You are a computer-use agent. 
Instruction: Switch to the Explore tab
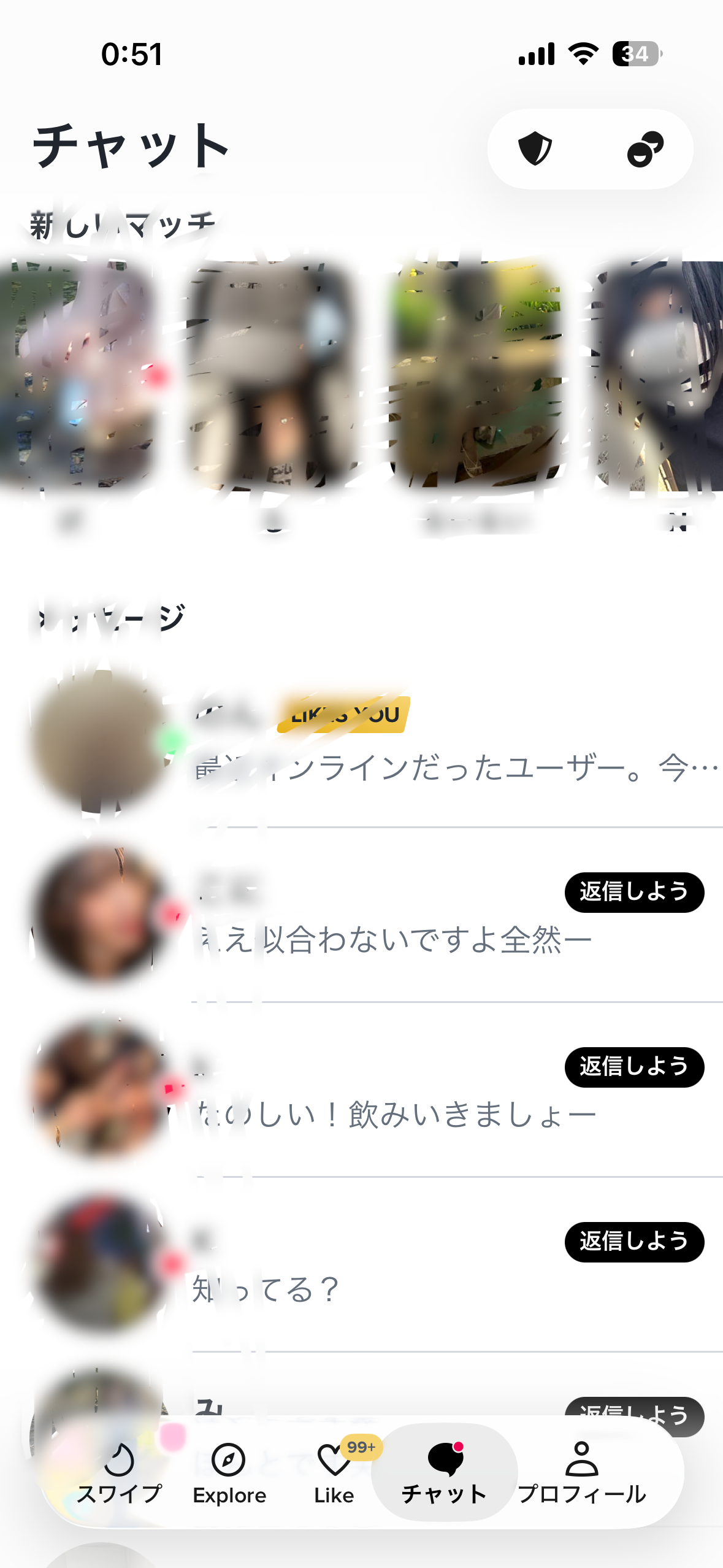point(229,1472)
